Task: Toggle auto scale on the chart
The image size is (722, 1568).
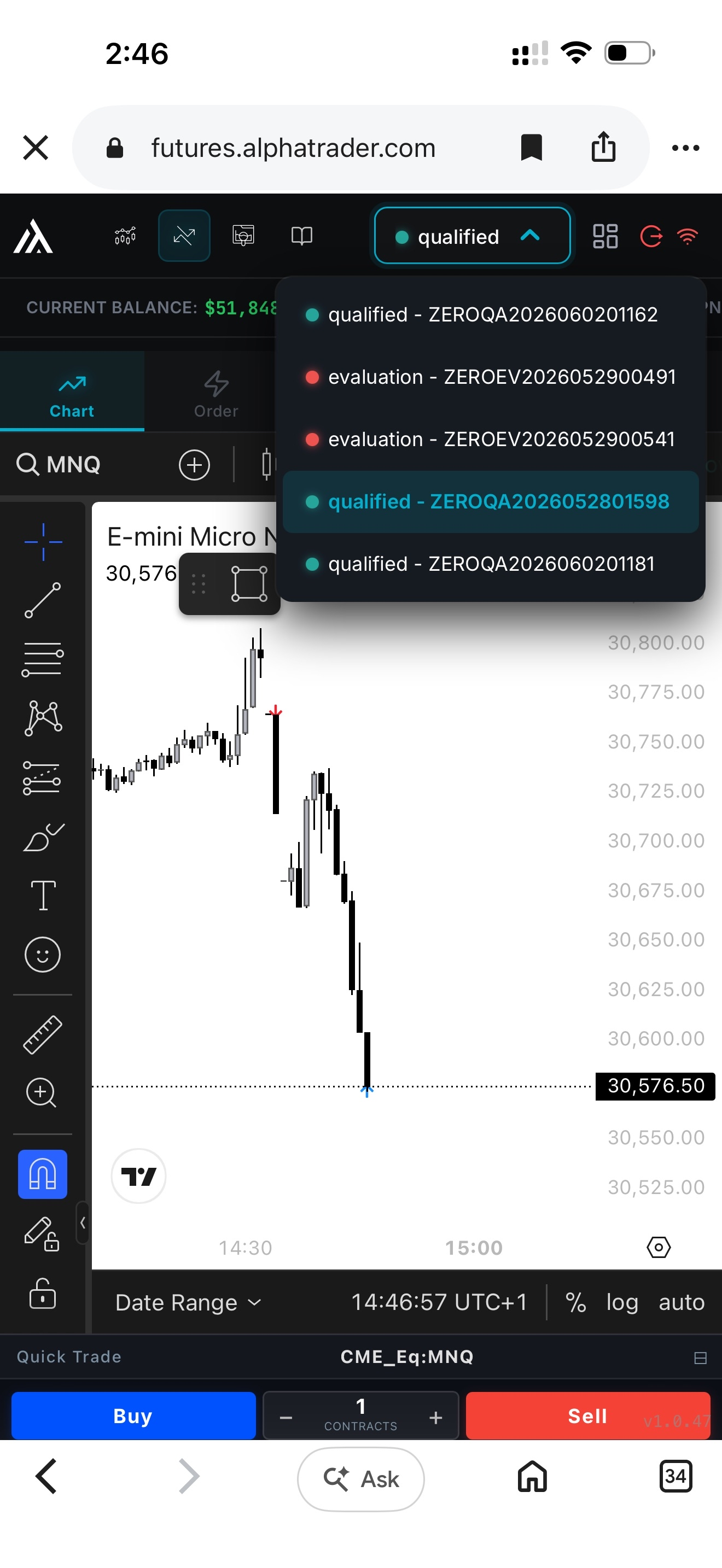Action: tap(681, 1303)
